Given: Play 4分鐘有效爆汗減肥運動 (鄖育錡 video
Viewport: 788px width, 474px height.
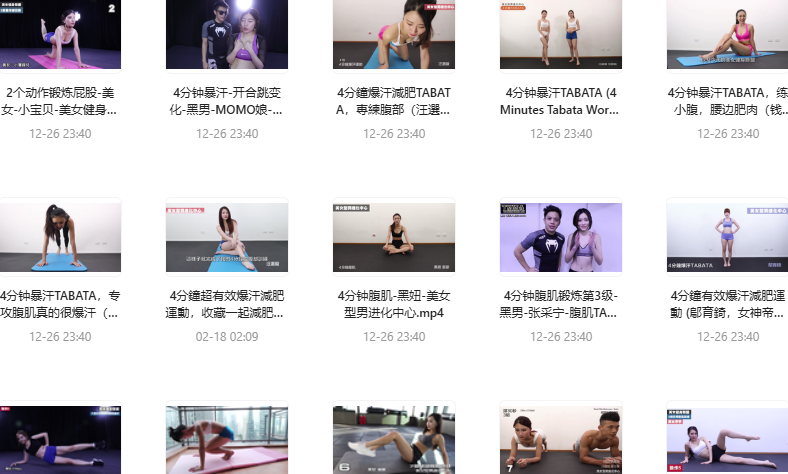Looking at the screenshot, I should [x=727, y=237].
